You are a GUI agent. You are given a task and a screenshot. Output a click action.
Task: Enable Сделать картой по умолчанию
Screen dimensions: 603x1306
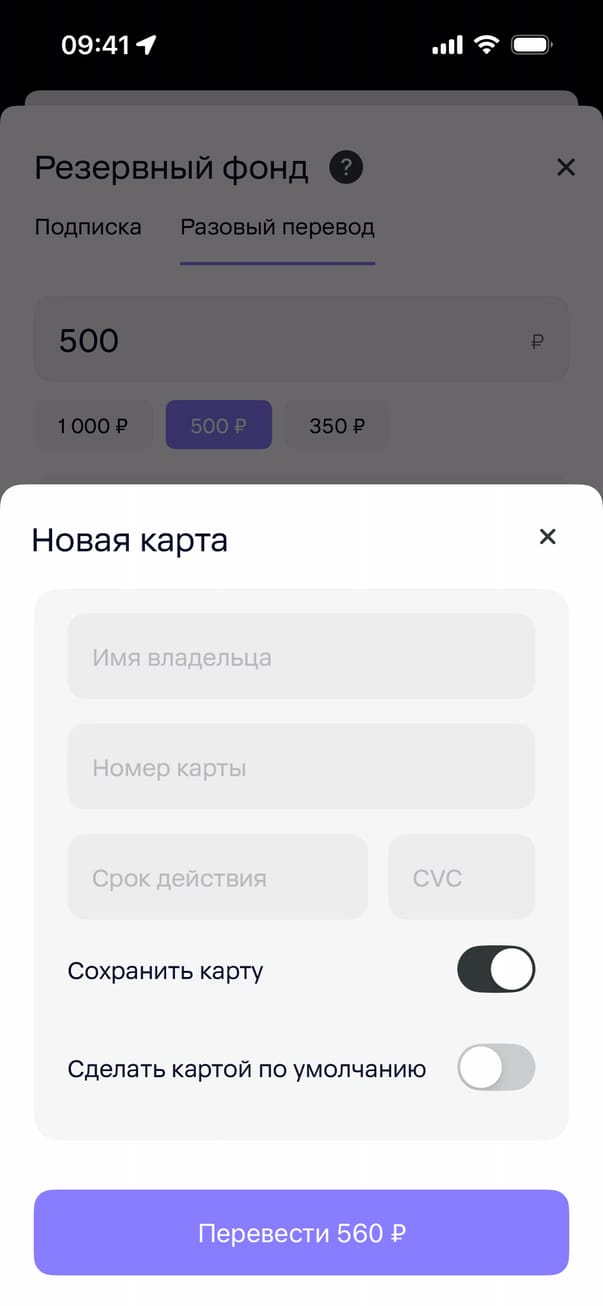(496, 1068)
